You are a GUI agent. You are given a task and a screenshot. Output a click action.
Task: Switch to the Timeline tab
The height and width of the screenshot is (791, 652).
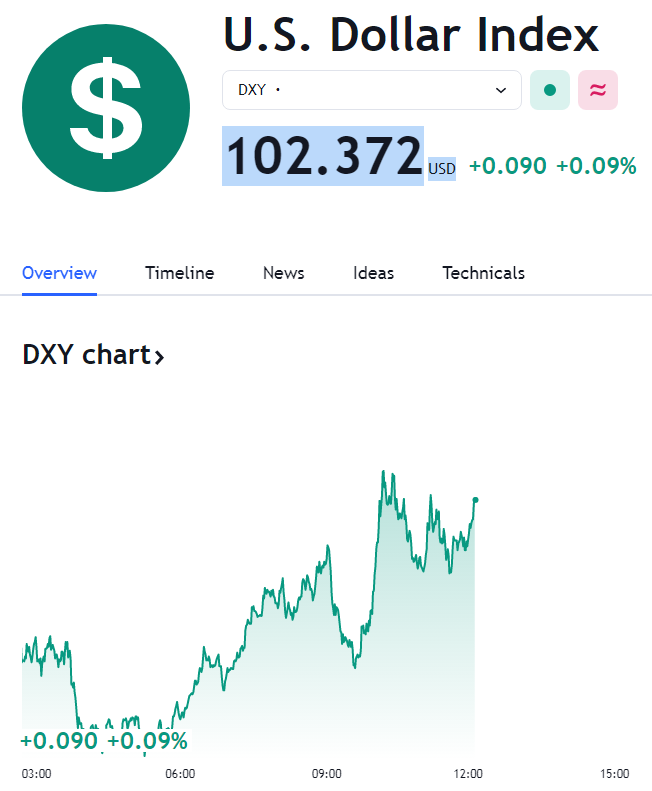pos(179,273)
